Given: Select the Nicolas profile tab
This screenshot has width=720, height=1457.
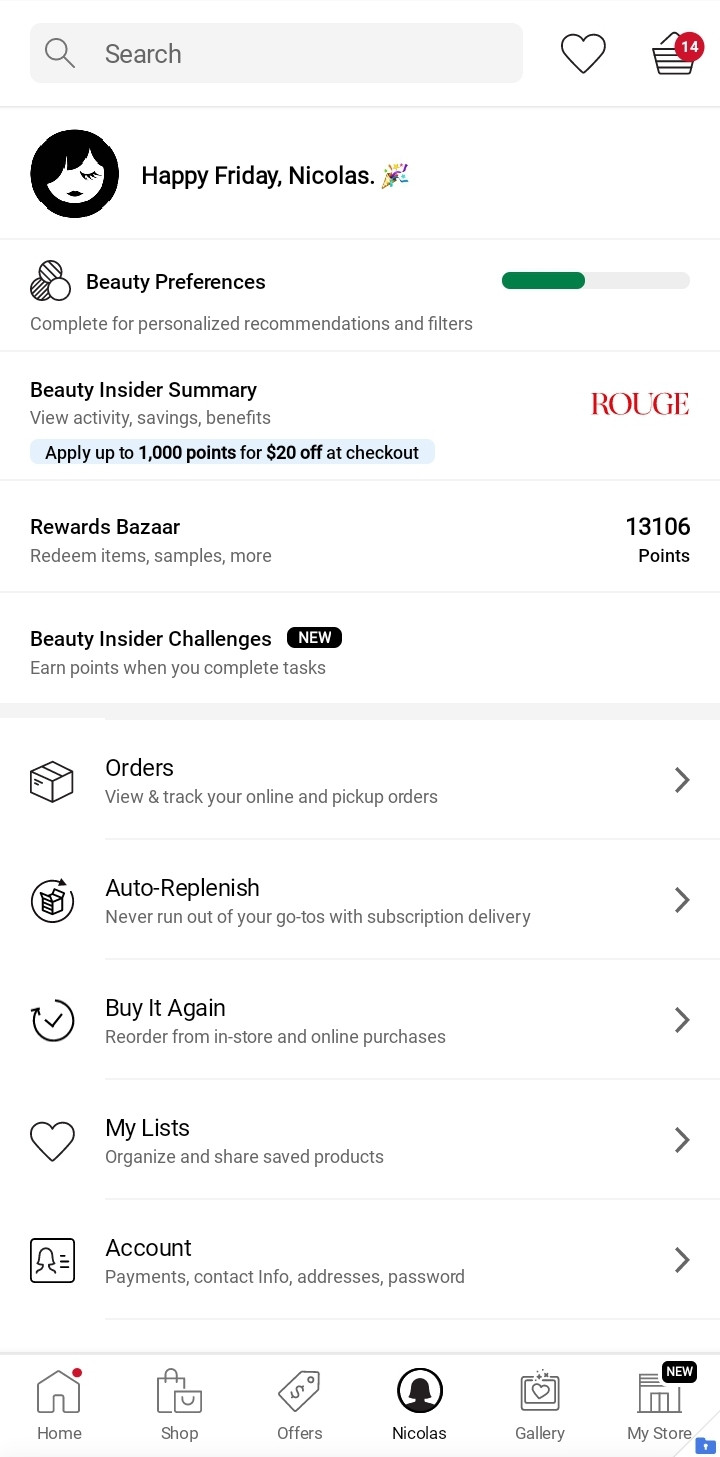Looking at the screenshot, I should pos(419,1405).
